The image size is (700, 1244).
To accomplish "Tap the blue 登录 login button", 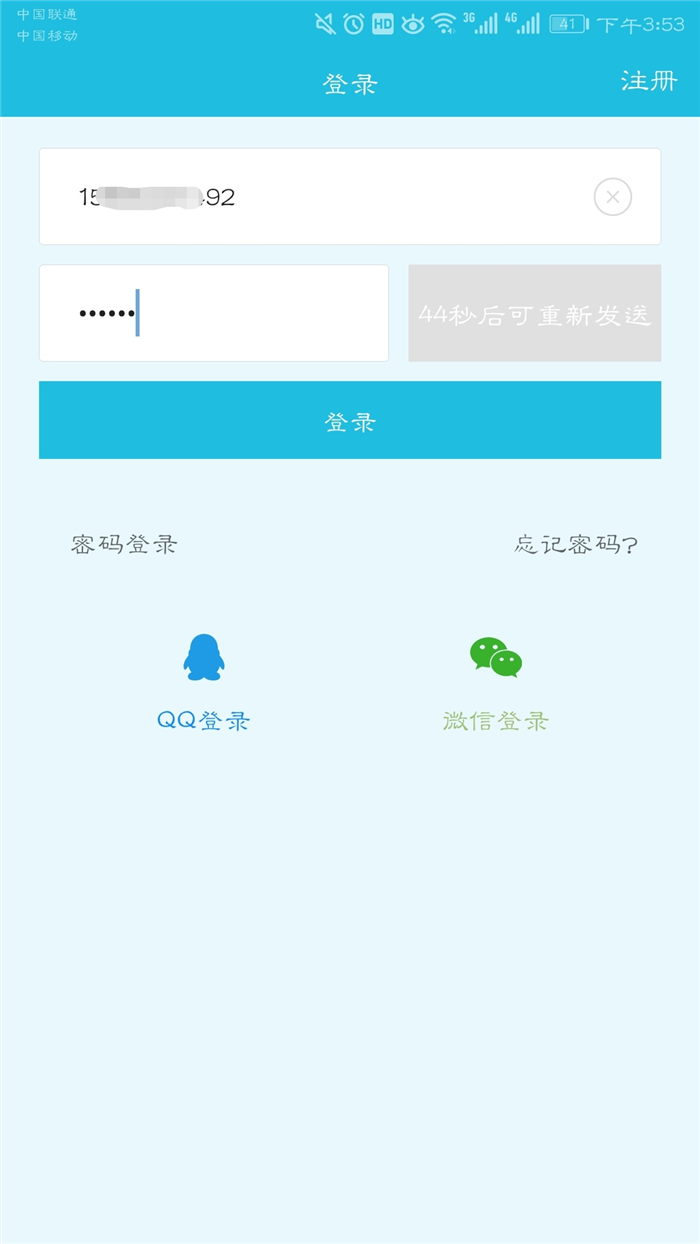I will pos(349,420).
